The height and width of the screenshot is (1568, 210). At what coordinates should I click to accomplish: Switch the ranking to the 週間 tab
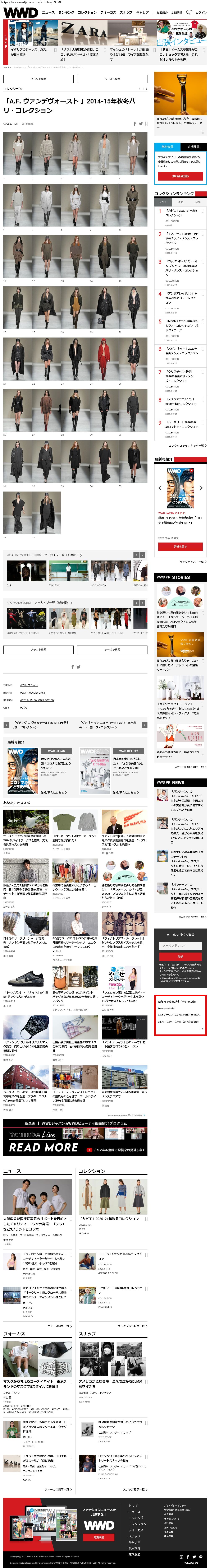tap(180, 202)
